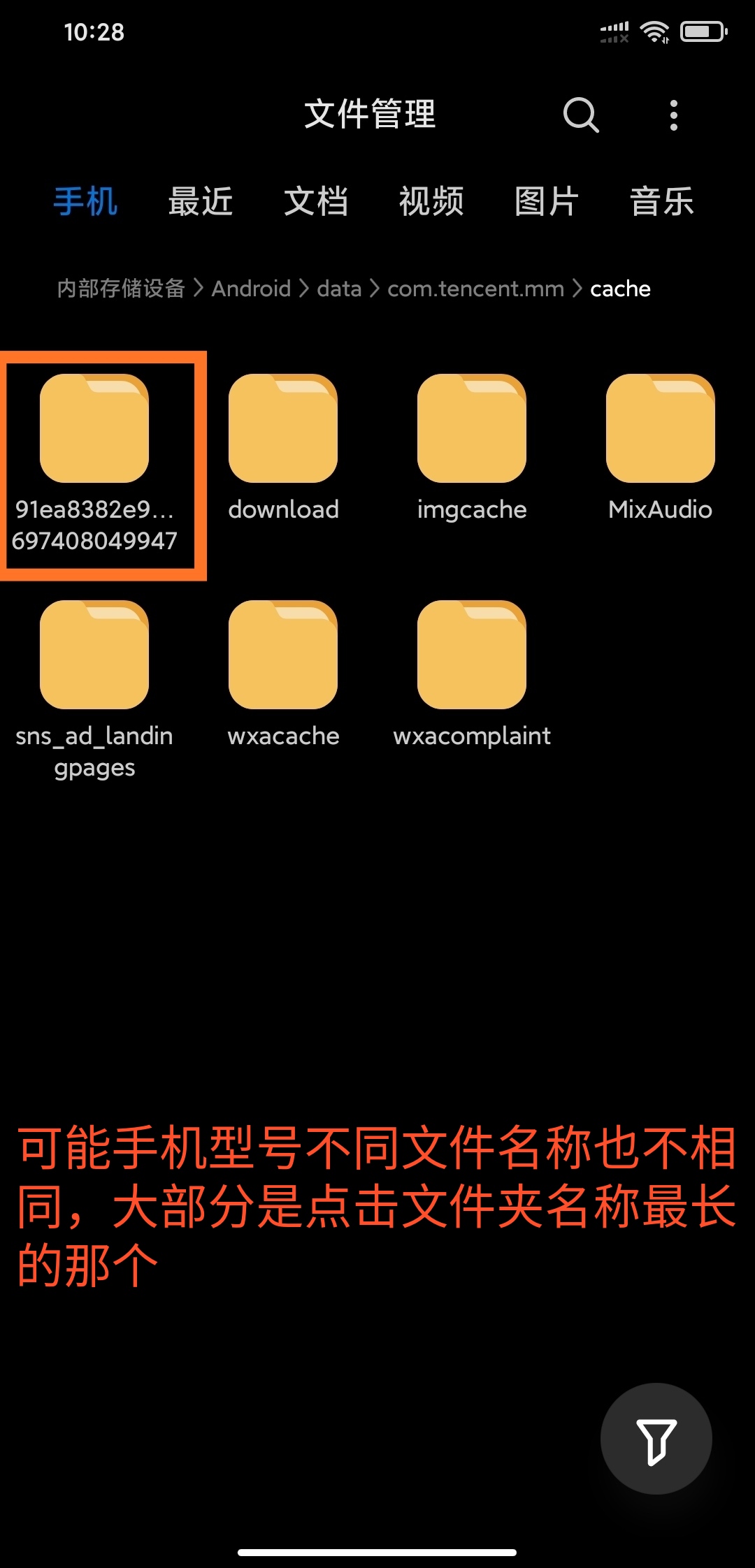Image resolution: width=755 pixels, height=1568 pixels.
Task: Tap the Wi-Fi icon in the status bar
Action: tap(654, 31)
